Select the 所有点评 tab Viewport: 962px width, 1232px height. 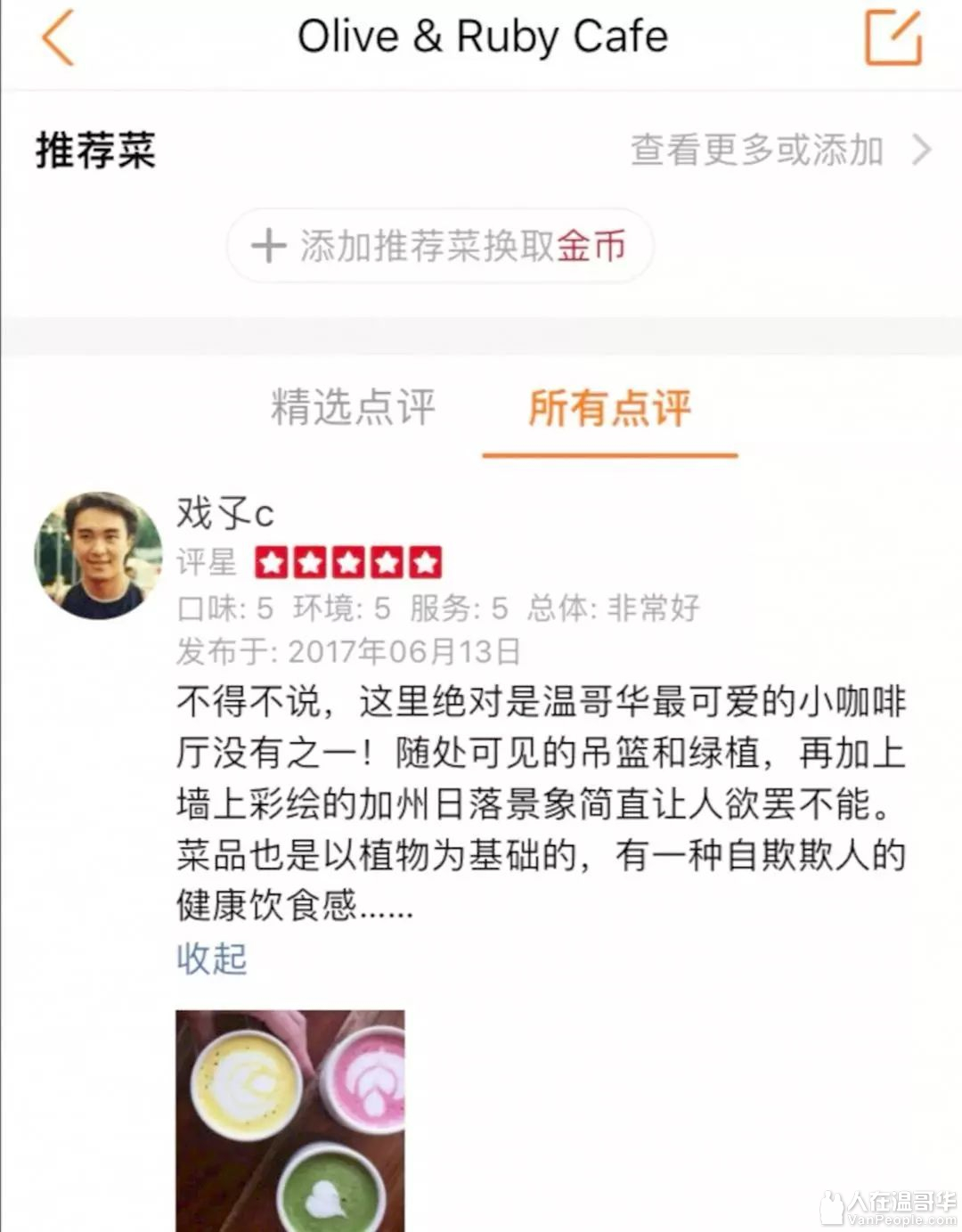609,409
